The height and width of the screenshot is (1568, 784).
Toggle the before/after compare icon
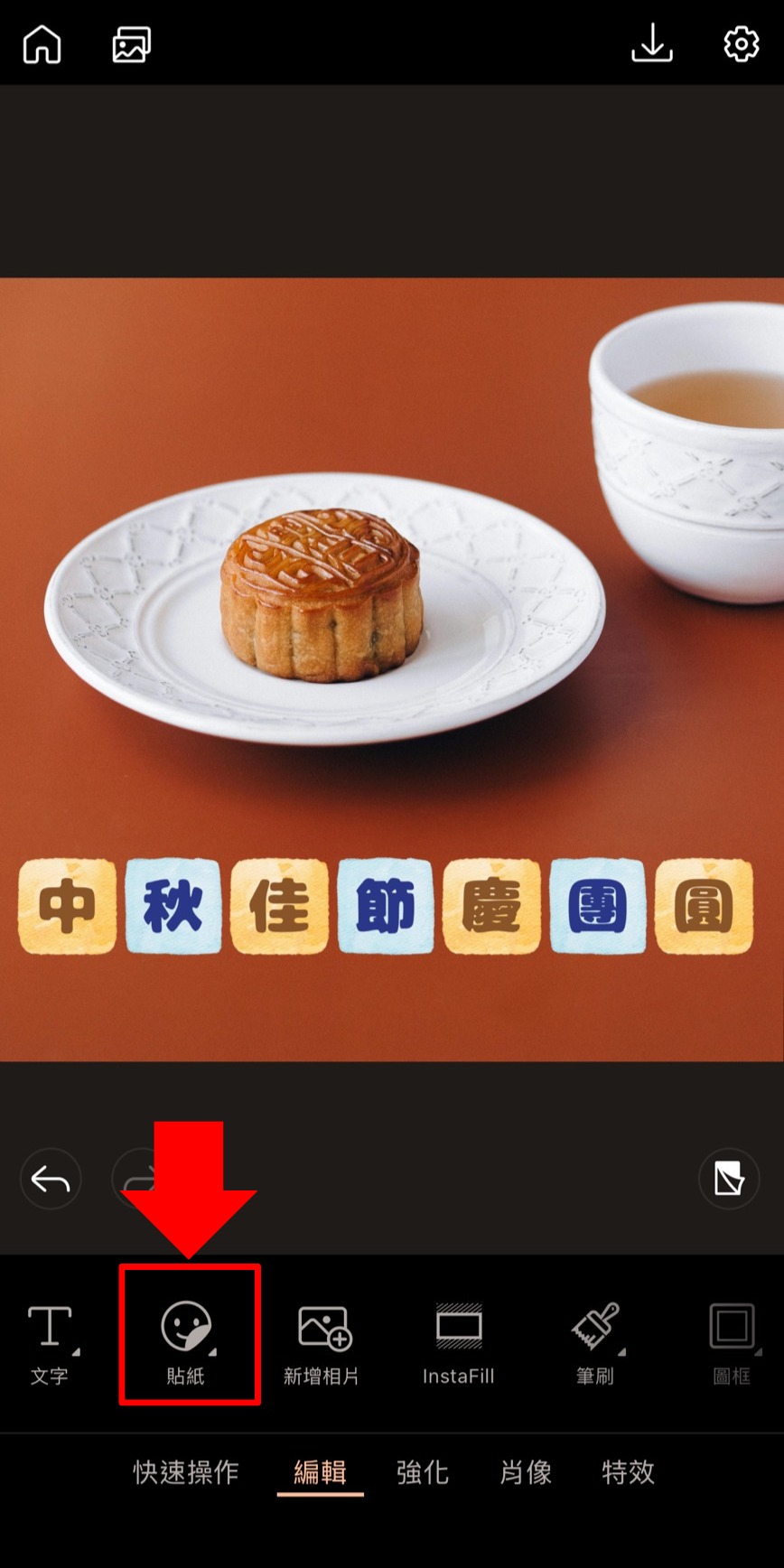click(729, 1179)
